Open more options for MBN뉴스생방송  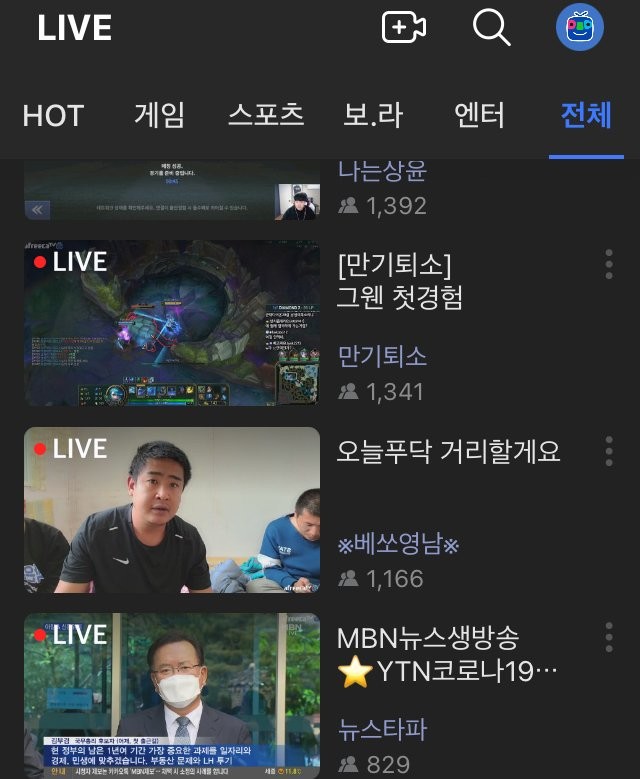coord(608,637)
